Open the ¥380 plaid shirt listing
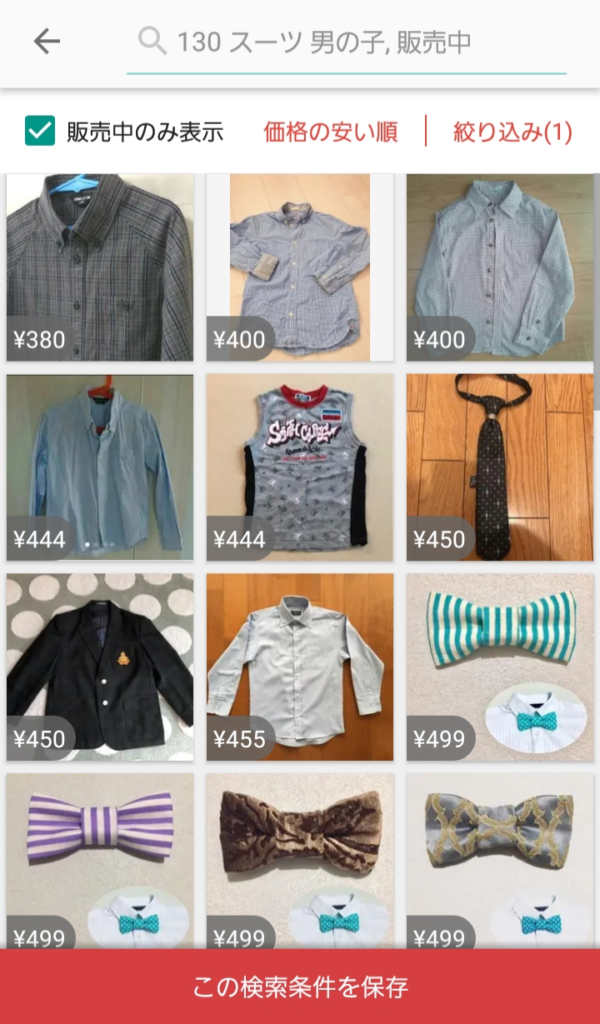 (100, 267)
